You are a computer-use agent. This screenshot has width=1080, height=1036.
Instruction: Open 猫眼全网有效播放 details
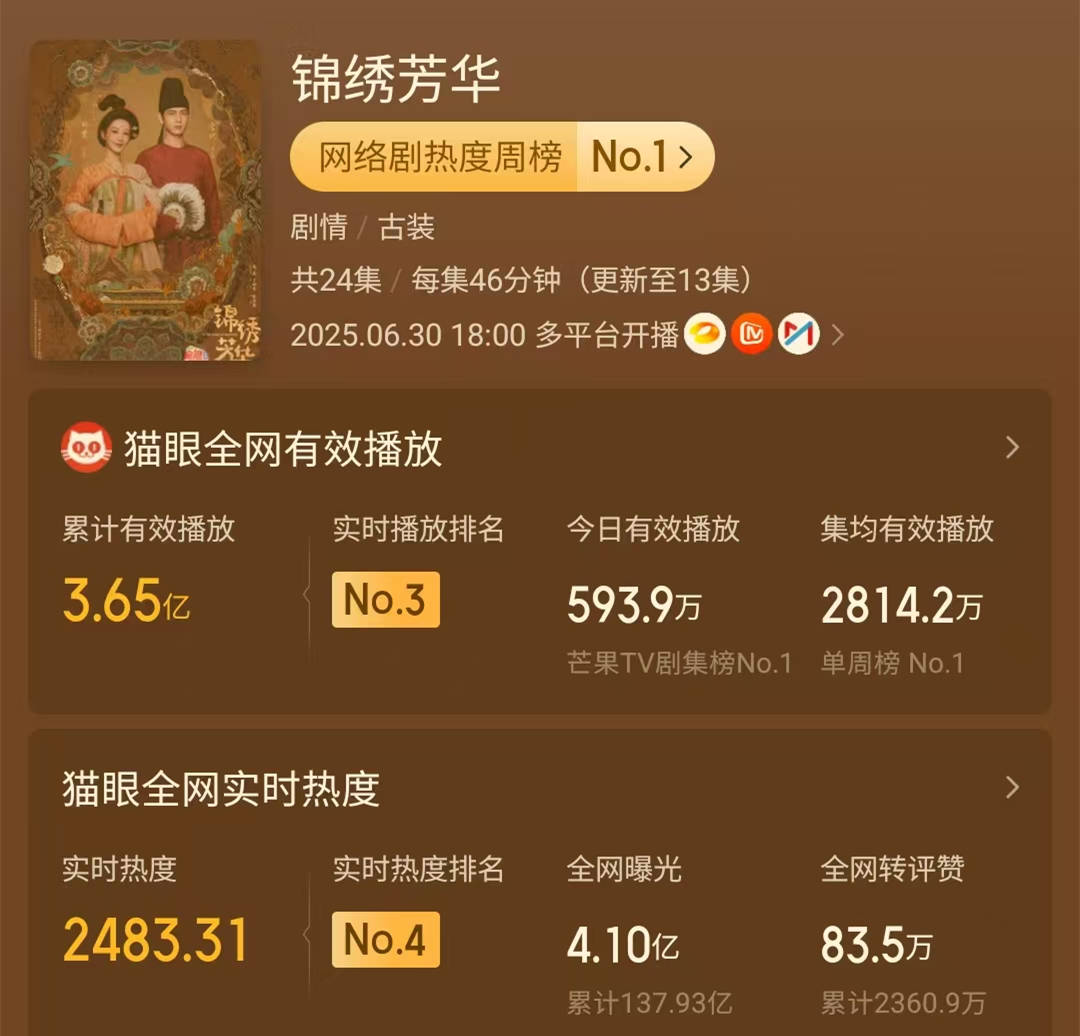[1012, 447]
